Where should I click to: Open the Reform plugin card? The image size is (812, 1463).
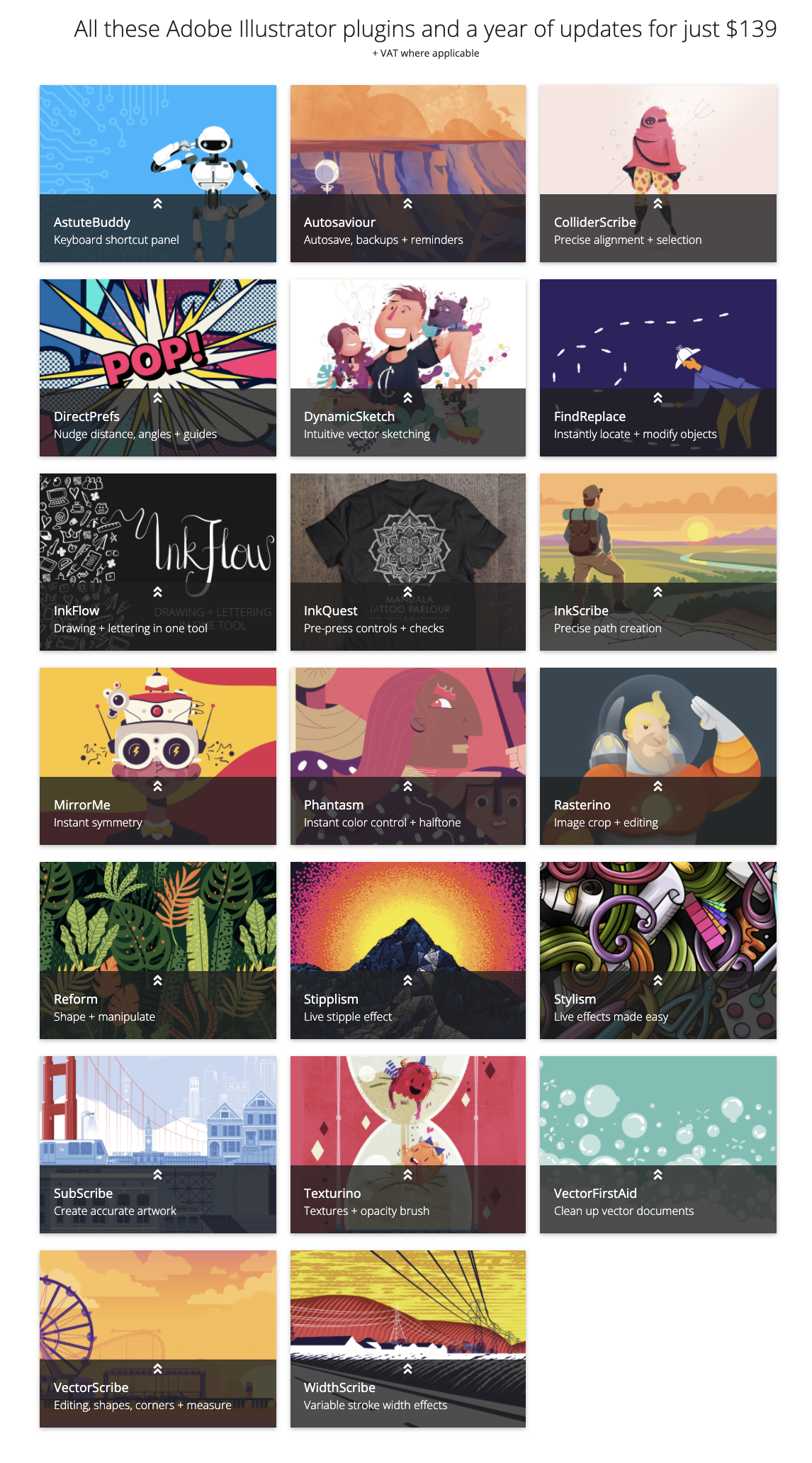(157, 951)
